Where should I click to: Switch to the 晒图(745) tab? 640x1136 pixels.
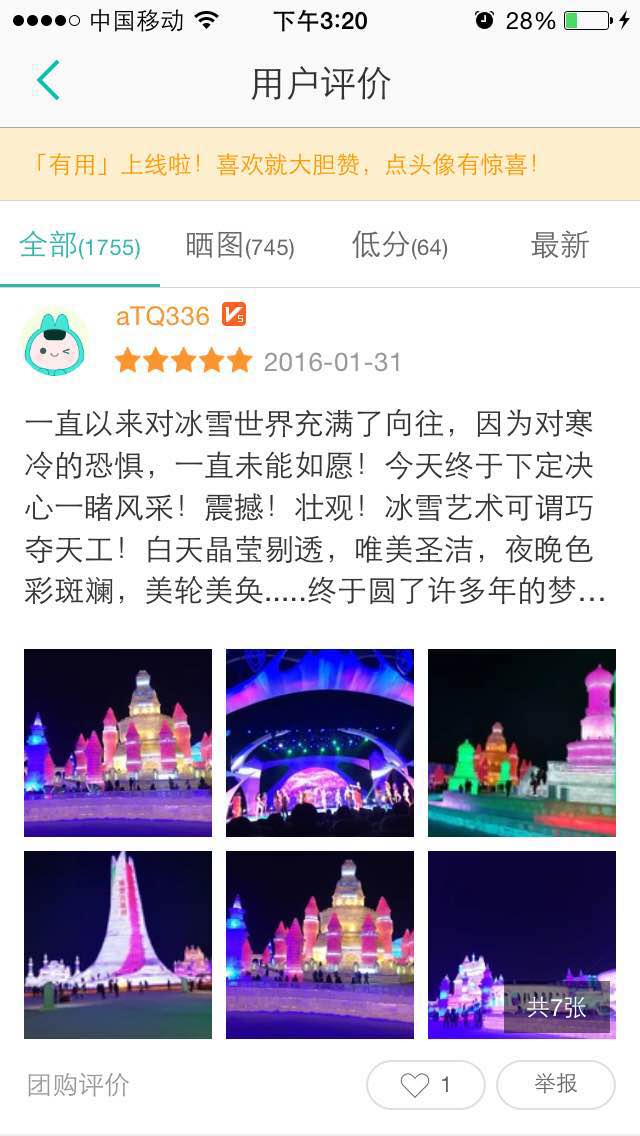coord(240,246)
